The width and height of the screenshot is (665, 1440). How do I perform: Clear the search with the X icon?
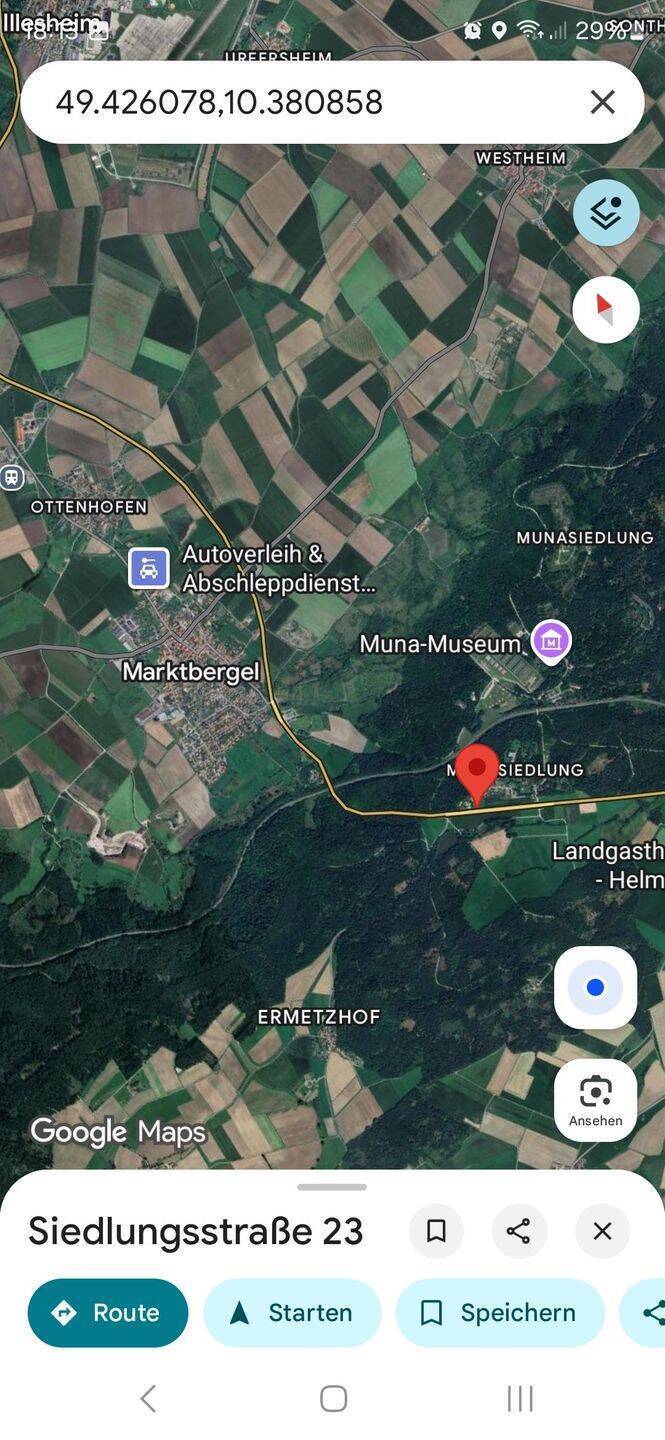pyautogui.click(x=602, y=102)
